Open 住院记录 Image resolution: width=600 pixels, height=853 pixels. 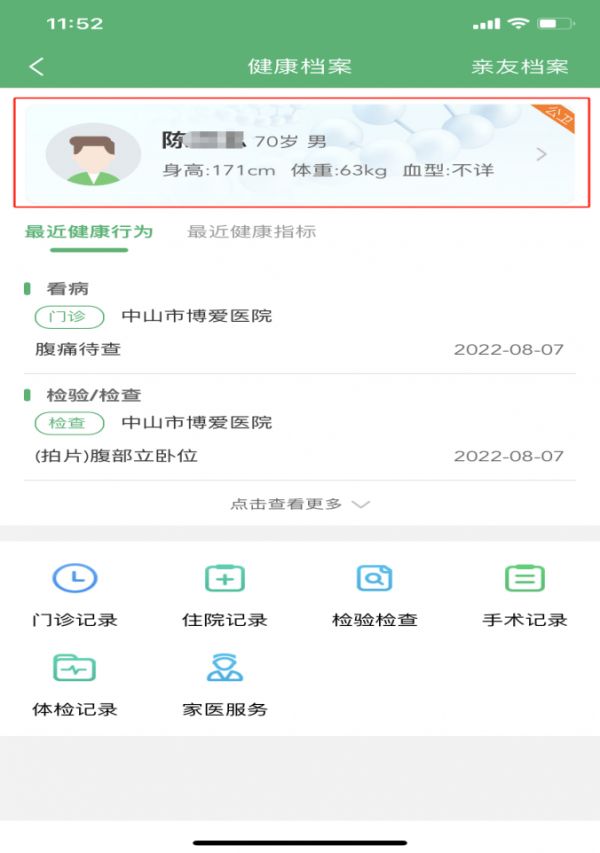point(225,597)
